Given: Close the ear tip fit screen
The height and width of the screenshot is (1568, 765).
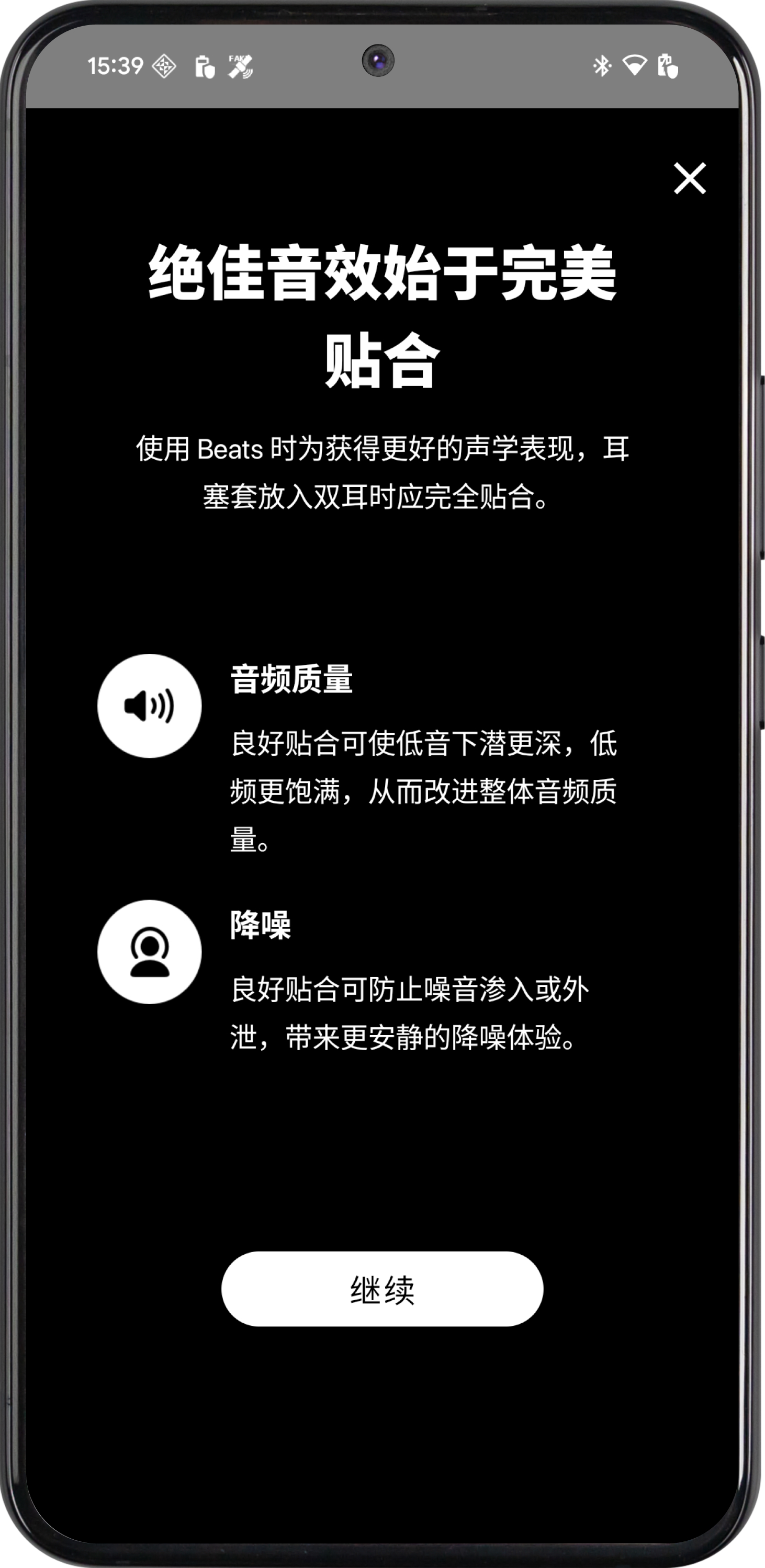Looking at the screenshot, I should [689, 178].
